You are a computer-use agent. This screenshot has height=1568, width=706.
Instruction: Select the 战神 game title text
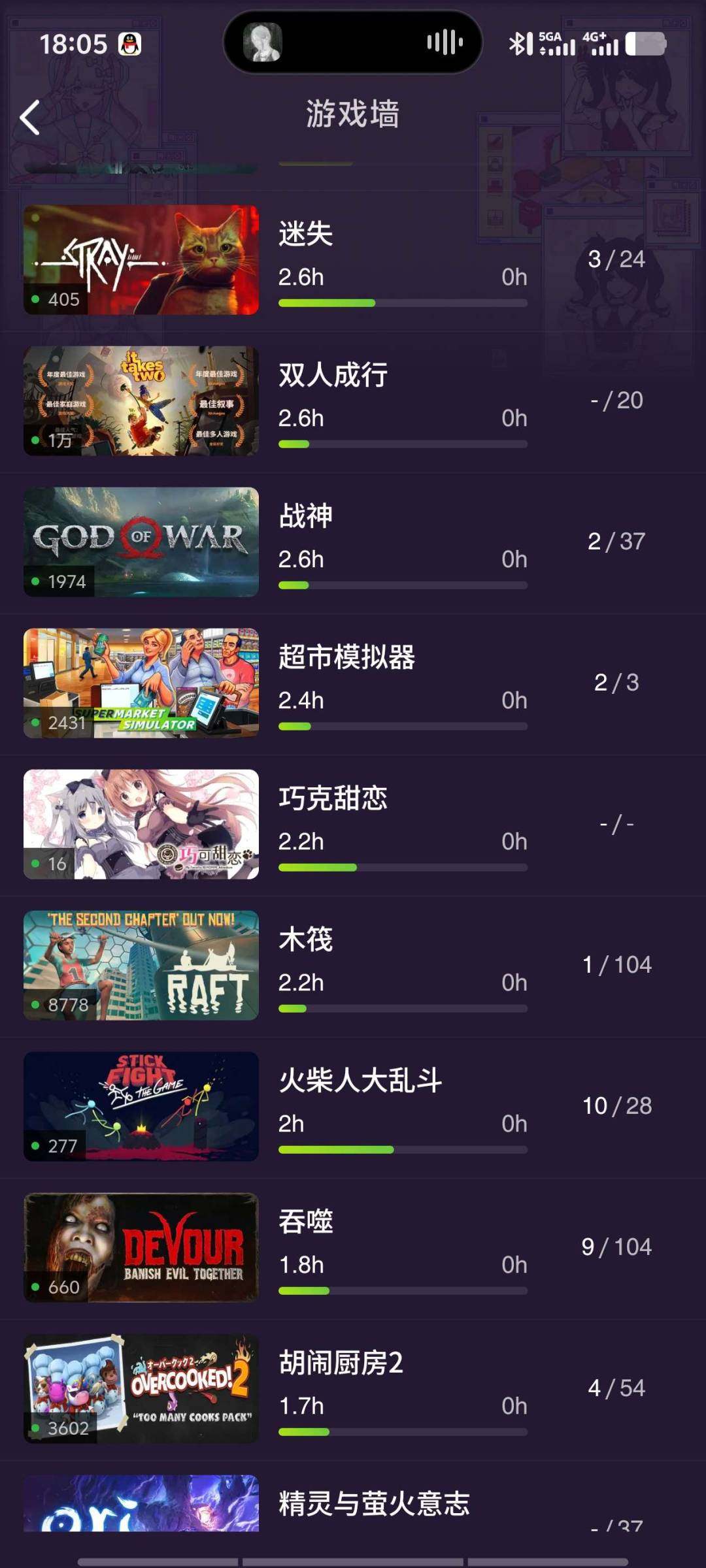[x=304, y=515]
